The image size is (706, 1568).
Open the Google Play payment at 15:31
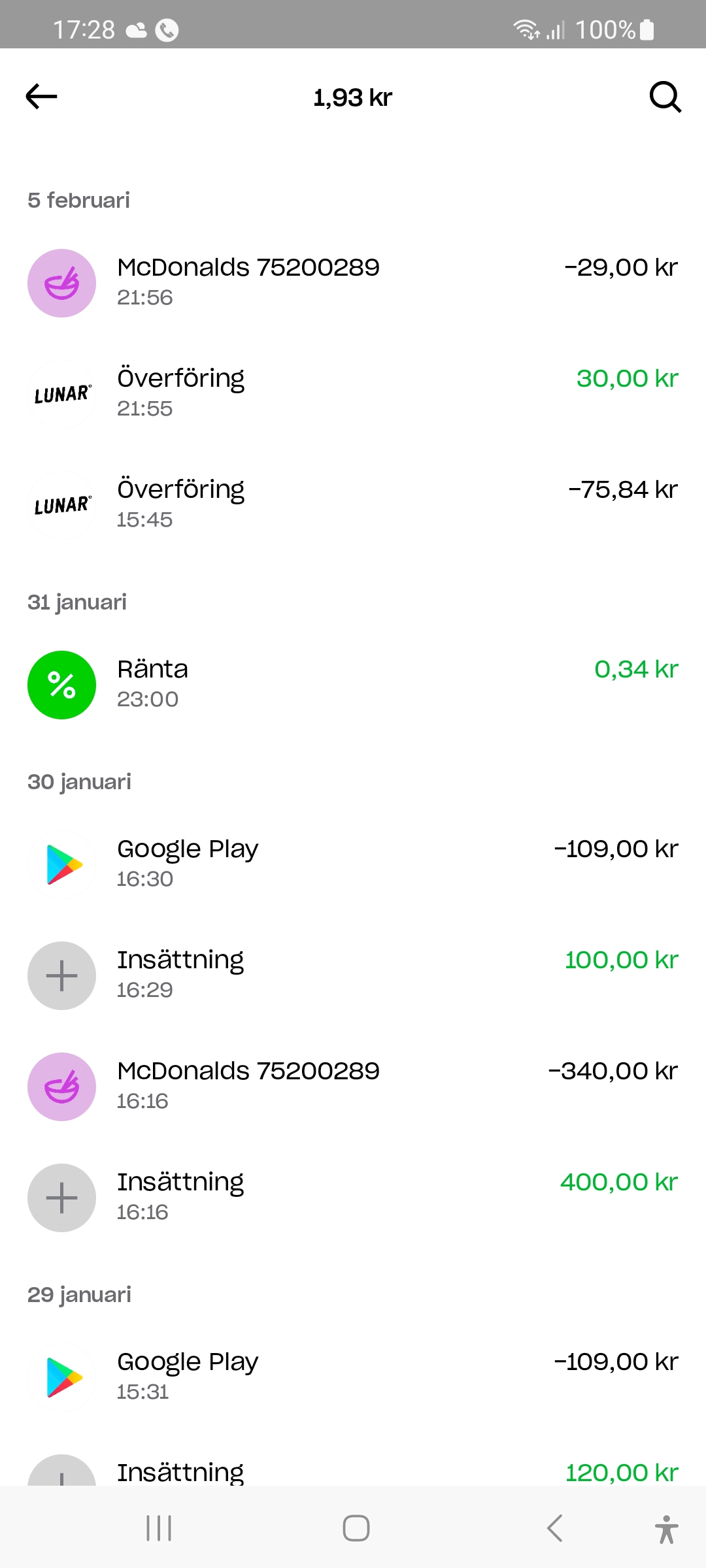353,1377
